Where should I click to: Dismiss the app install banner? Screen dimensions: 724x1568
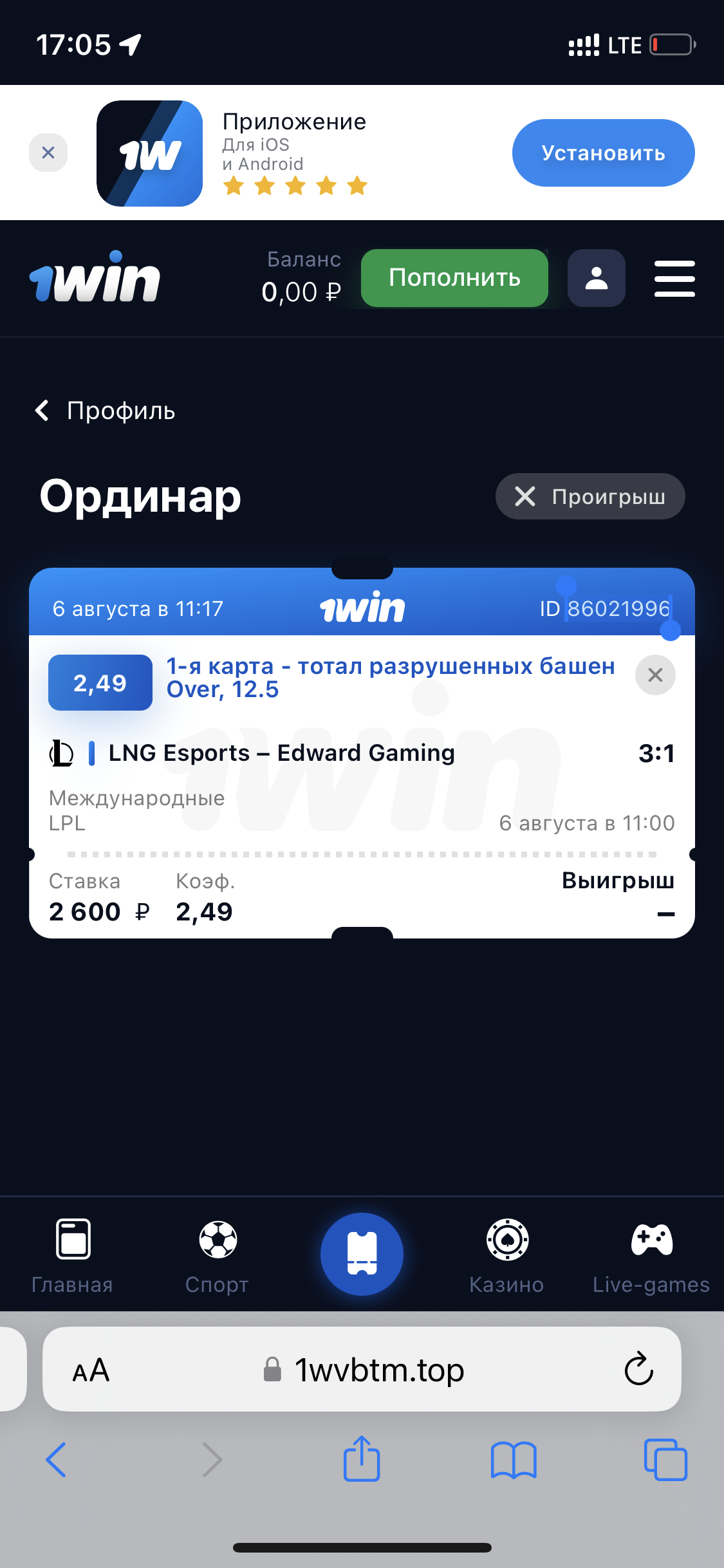[48, 153]
